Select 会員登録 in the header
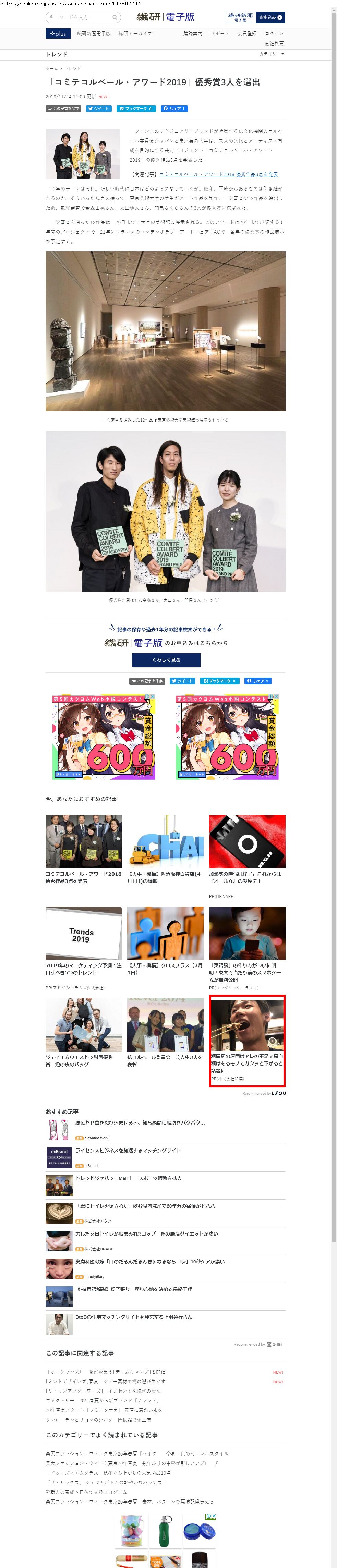Image resolution: width=337 pixels, height=1568 pixels. pyautogui.click(x=247, y=34)
